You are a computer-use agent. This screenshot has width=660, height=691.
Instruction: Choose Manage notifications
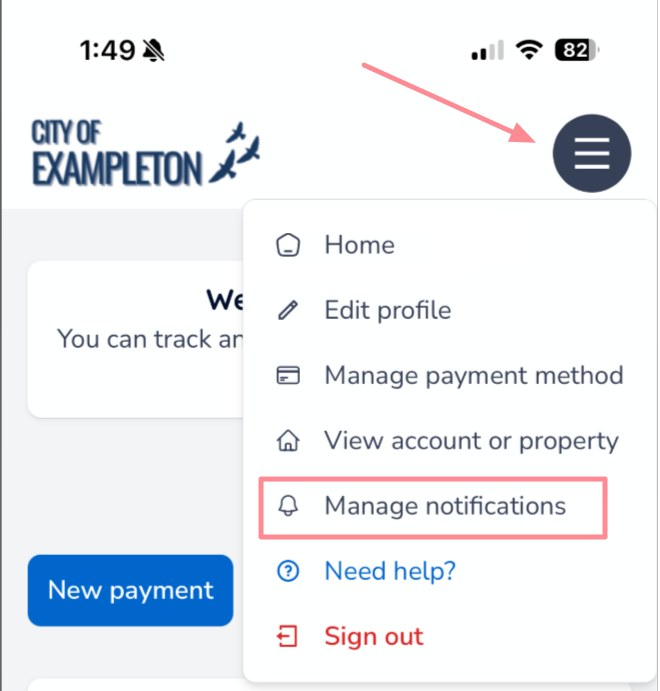point(444,506)
